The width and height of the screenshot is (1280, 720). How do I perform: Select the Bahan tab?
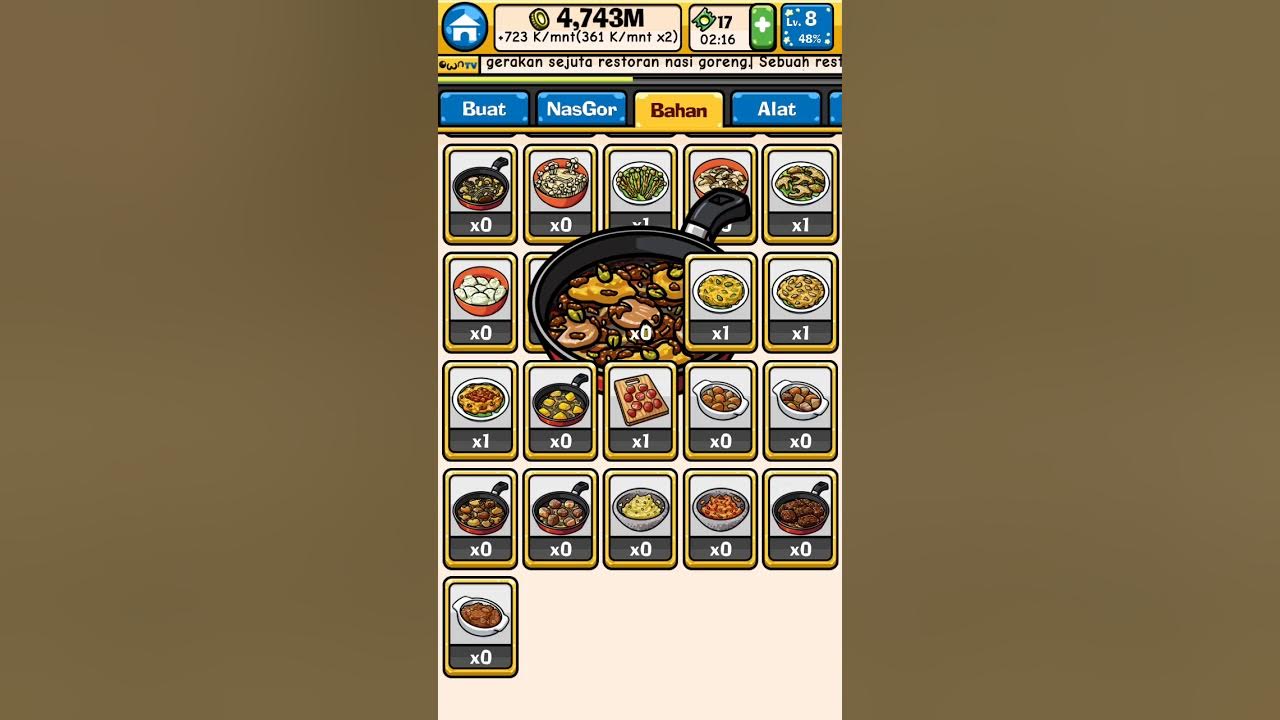pyautogui.click(x=678, y=110)
